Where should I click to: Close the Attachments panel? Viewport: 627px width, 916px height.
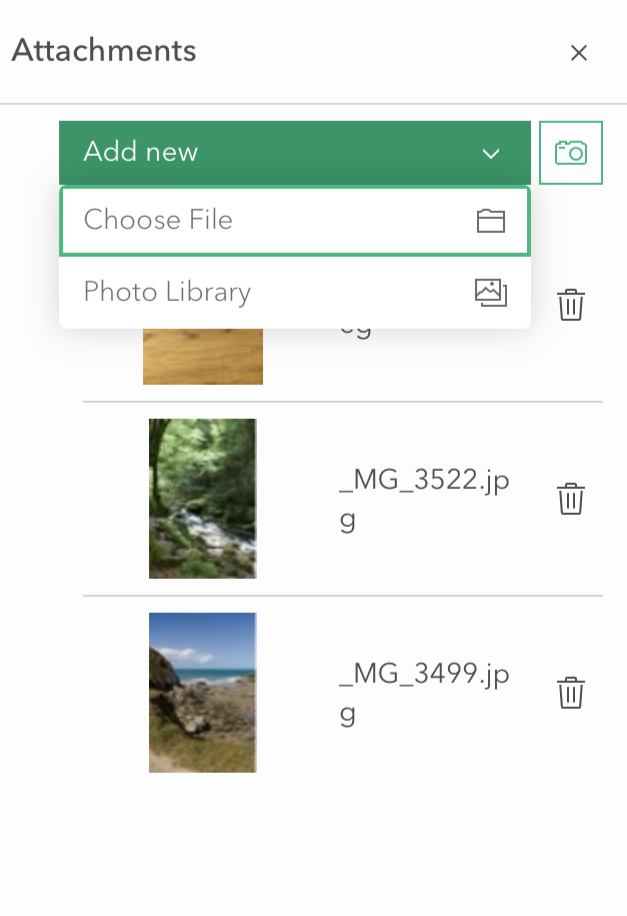pos(578,53)
